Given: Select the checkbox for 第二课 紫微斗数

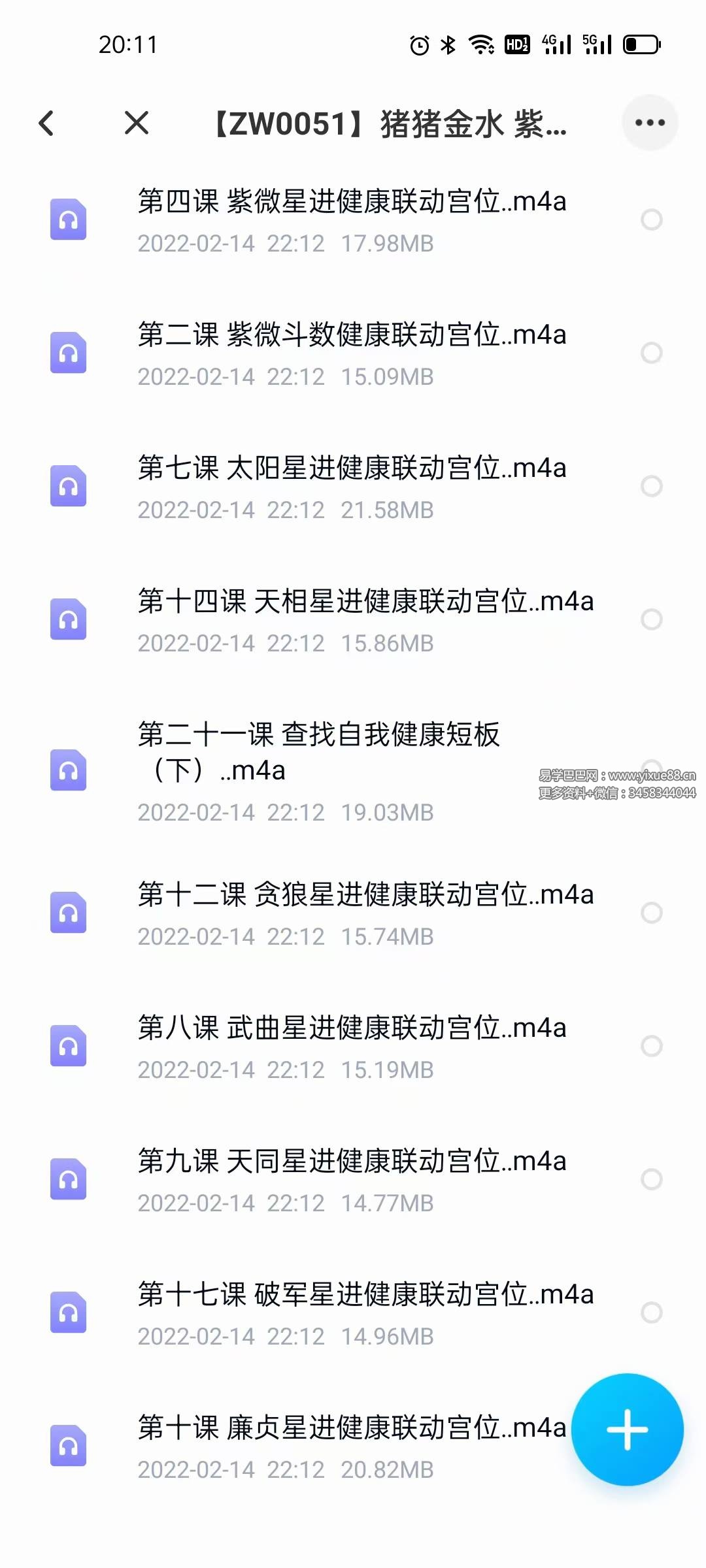Looking at the screenshot, I should (651, 353).
